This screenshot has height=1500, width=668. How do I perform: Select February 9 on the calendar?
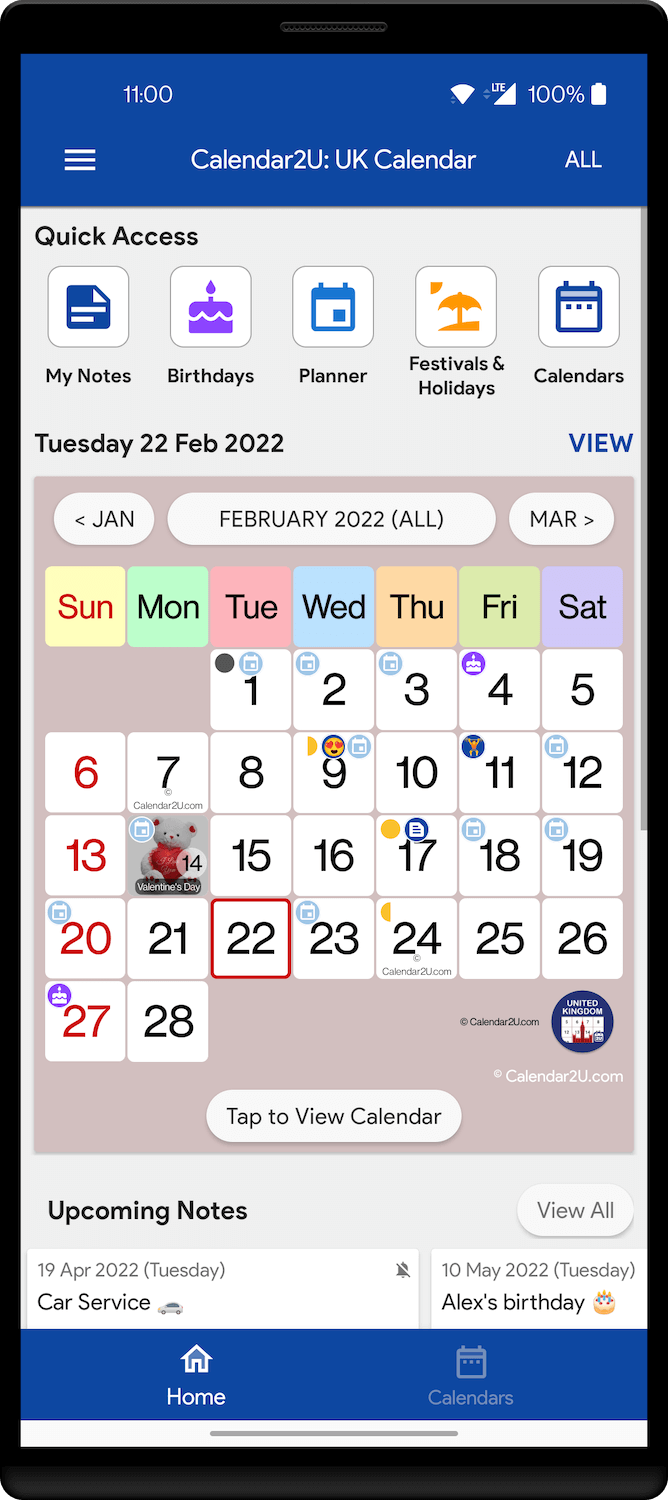pyautogui.click(x=334, y=772)
